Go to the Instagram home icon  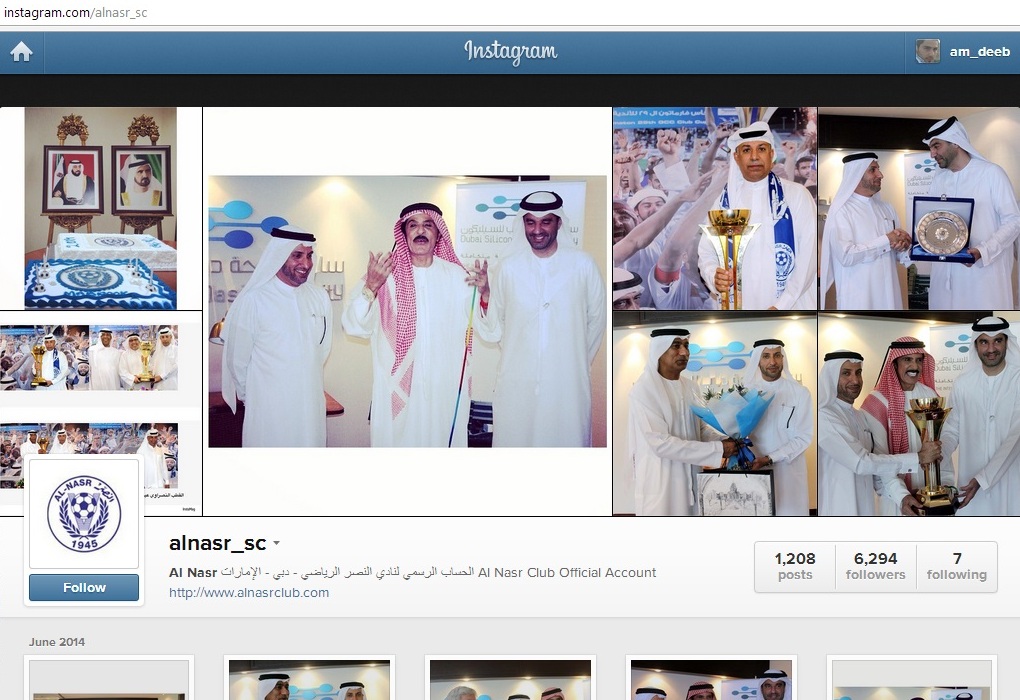[x=21, y=52]
